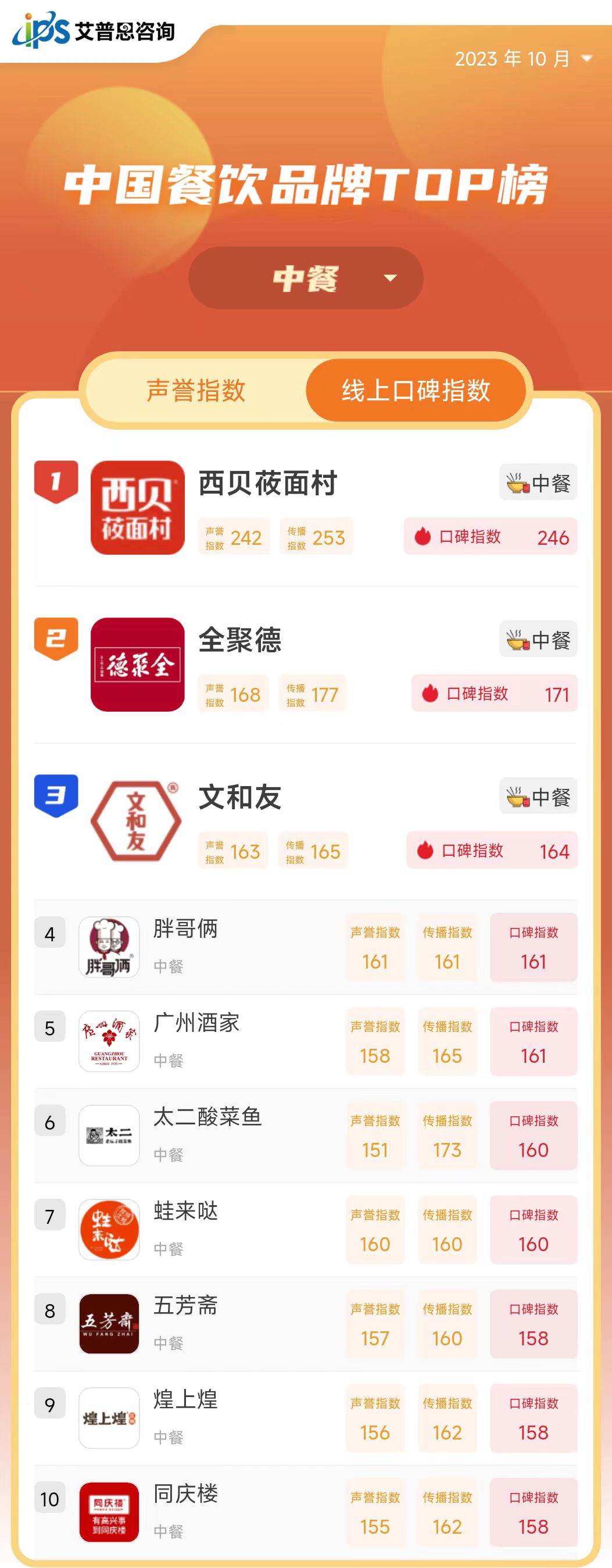Open the 五芳斋 row
Viewport: 612px width, 1568px height.
[x=185, y=1306]
